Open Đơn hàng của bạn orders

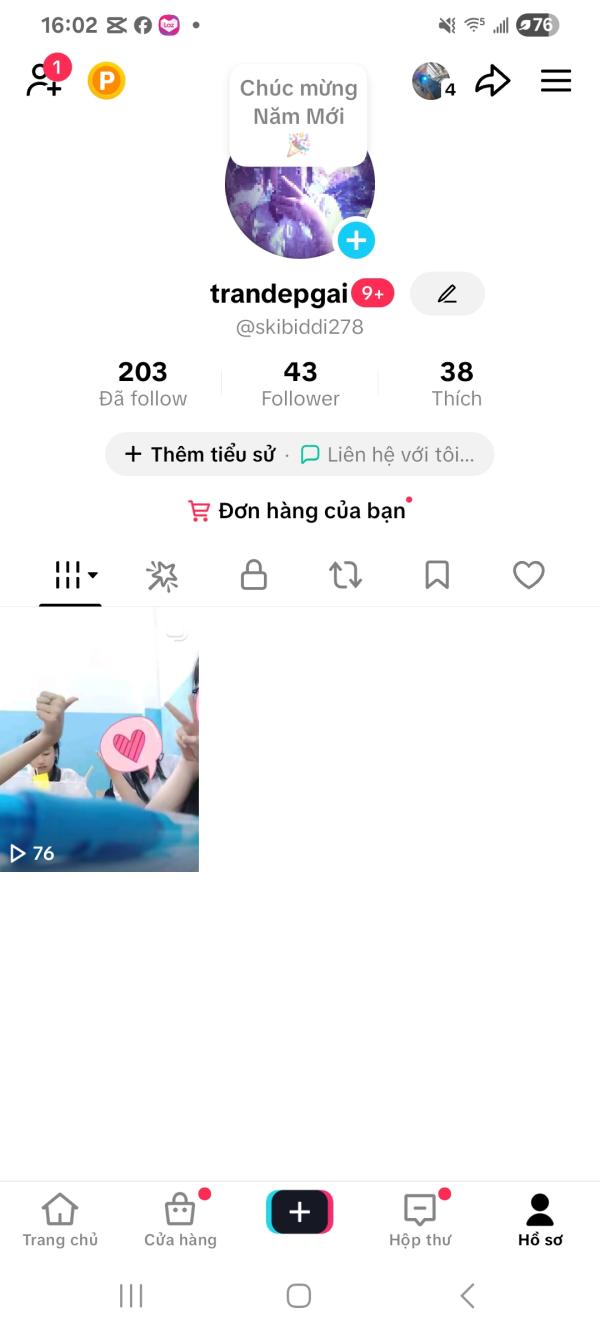point(299,511)
